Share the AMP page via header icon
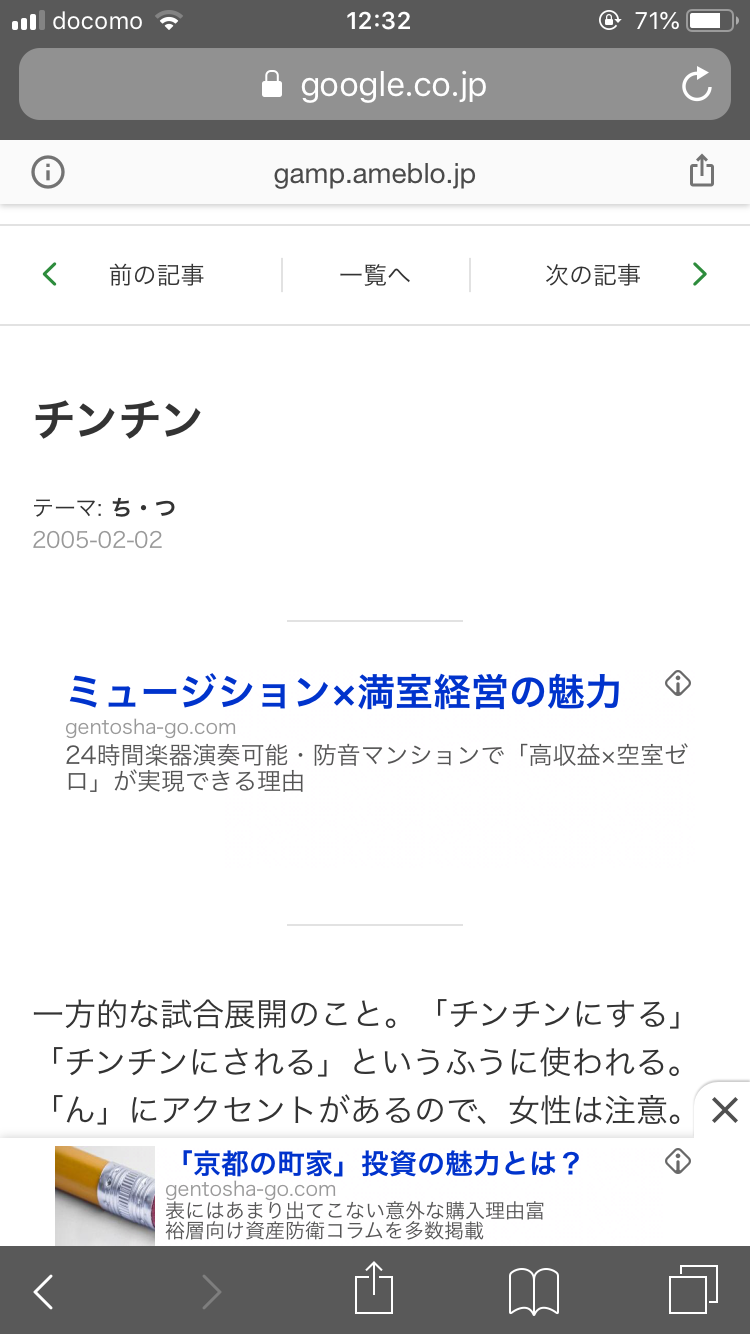 [702, 171]
